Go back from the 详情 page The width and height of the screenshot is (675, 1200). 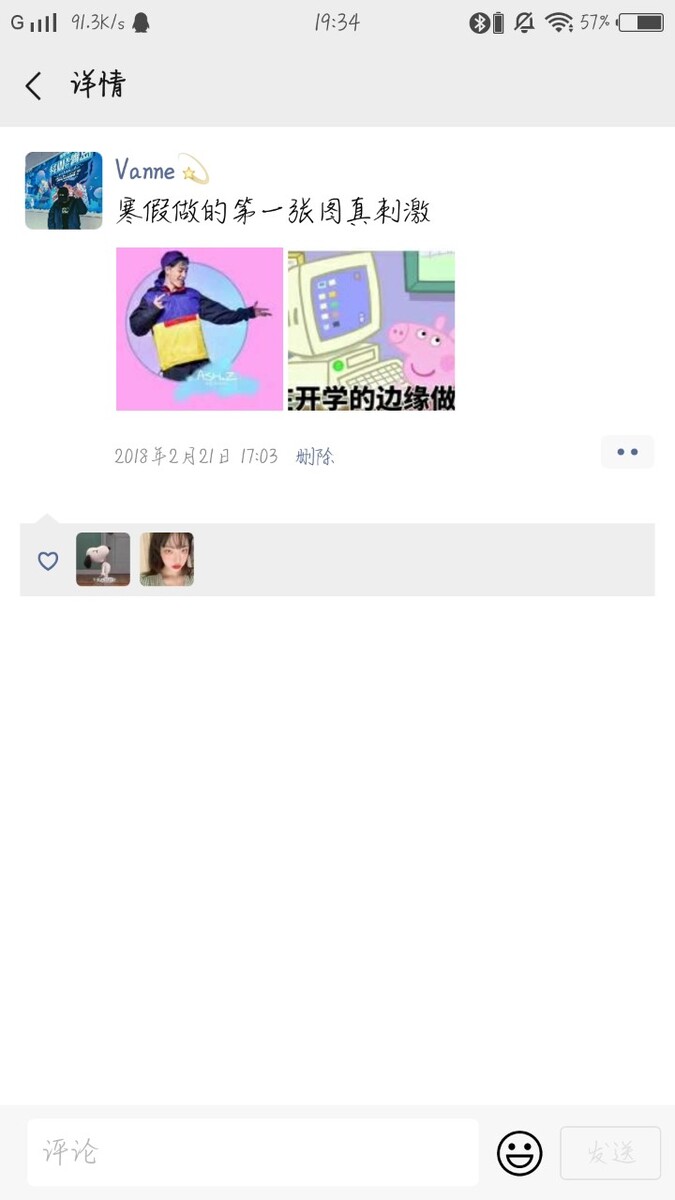click(34, 86)
